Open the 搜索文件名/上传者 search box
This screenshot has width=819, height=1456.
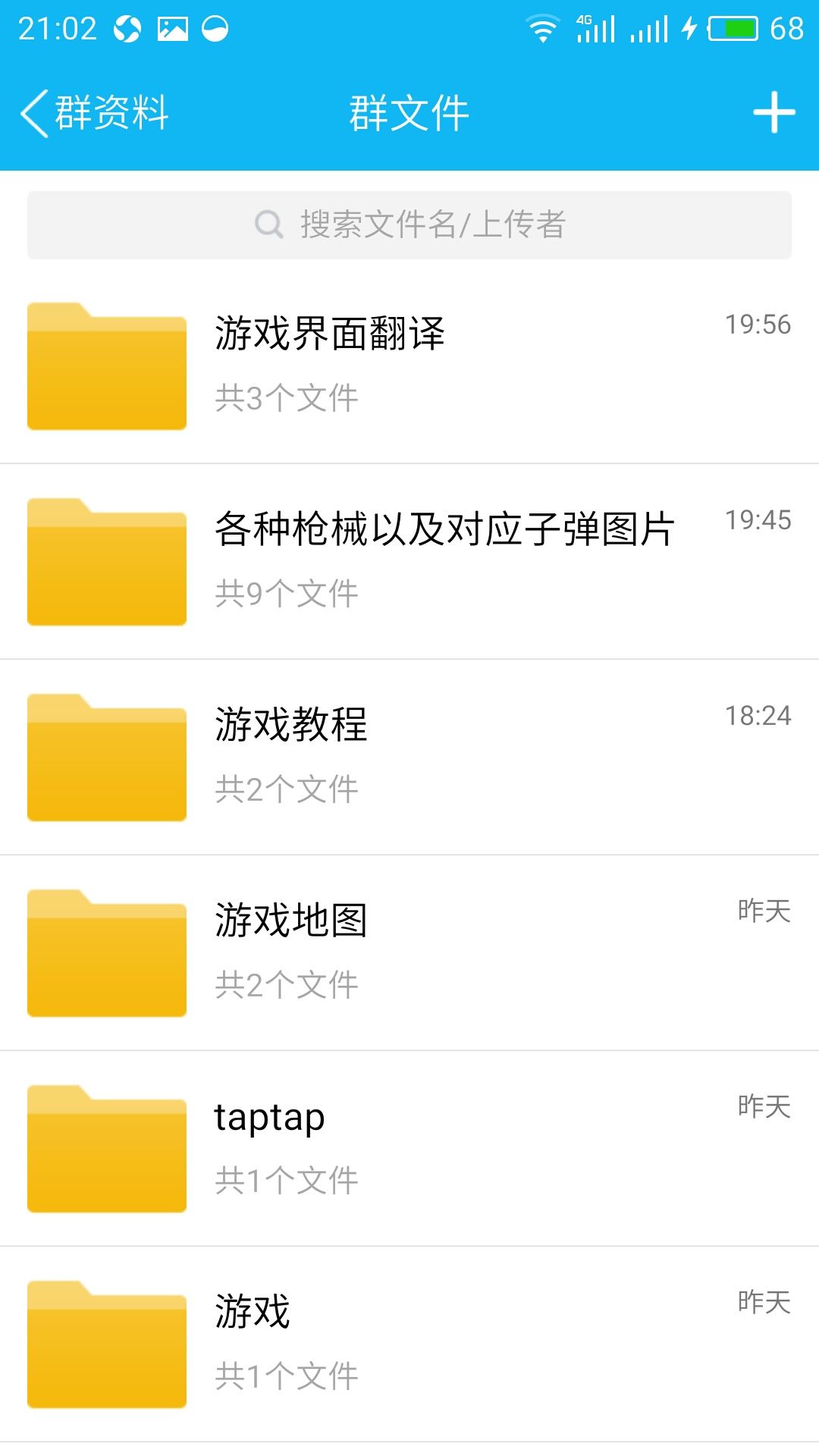point(409,224)
